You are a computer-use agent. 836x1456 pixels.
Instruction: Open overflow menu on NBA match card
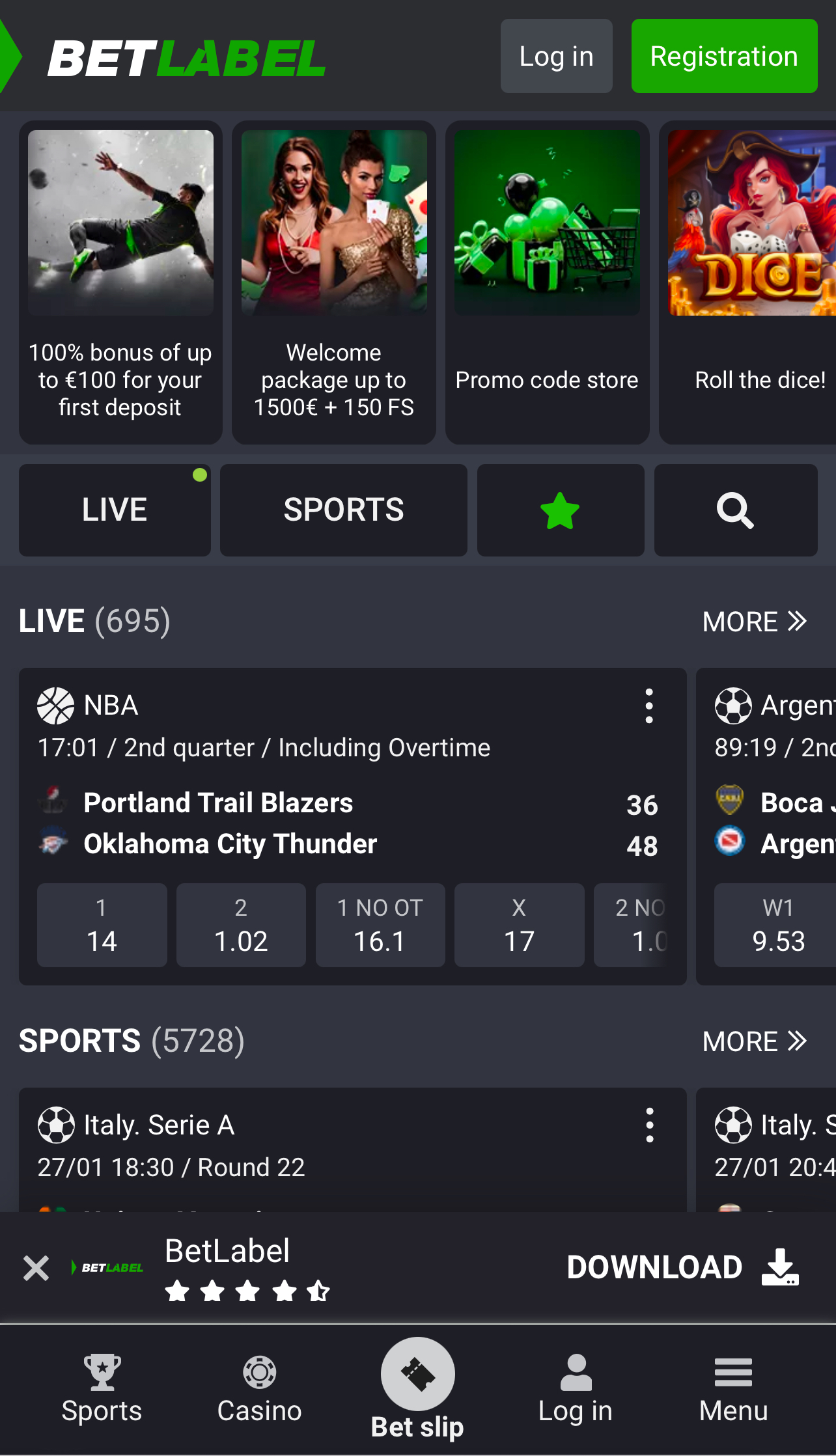649,706
